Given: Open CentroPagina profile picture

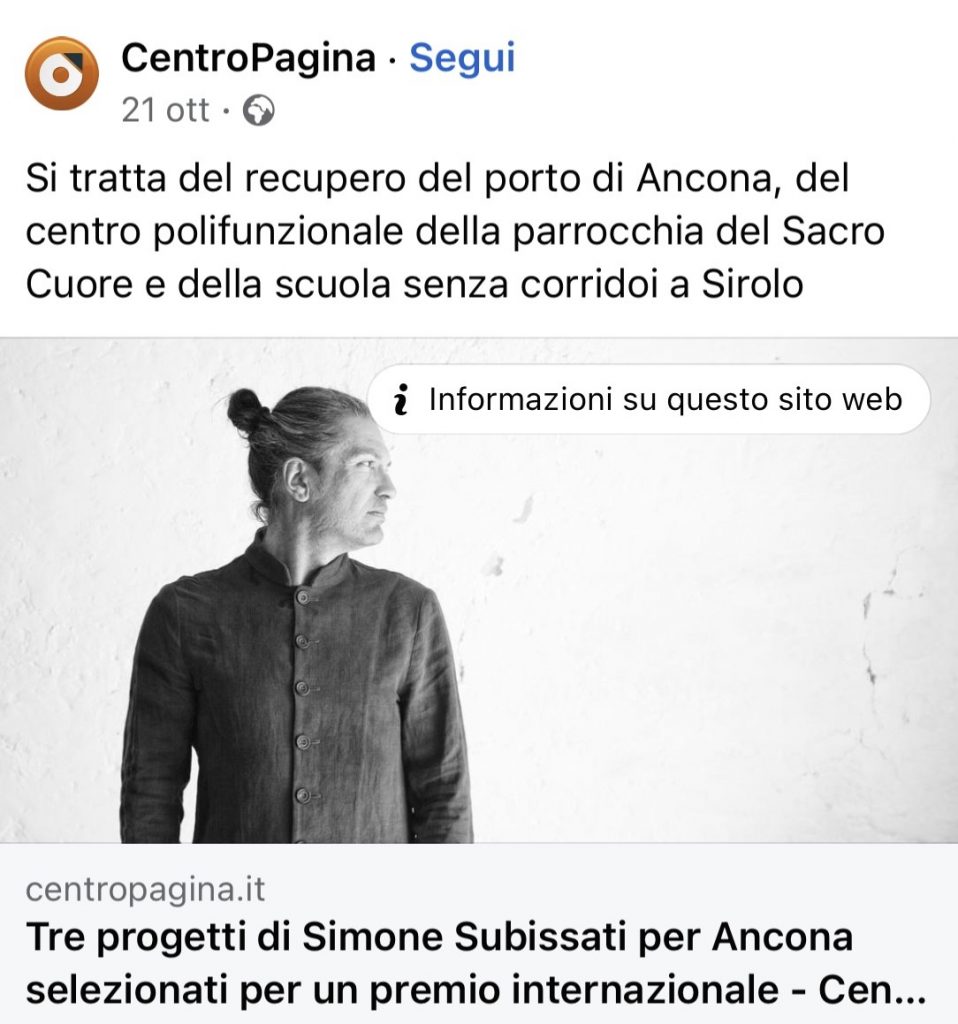Looking at the screenshot, I should (62, 74).
